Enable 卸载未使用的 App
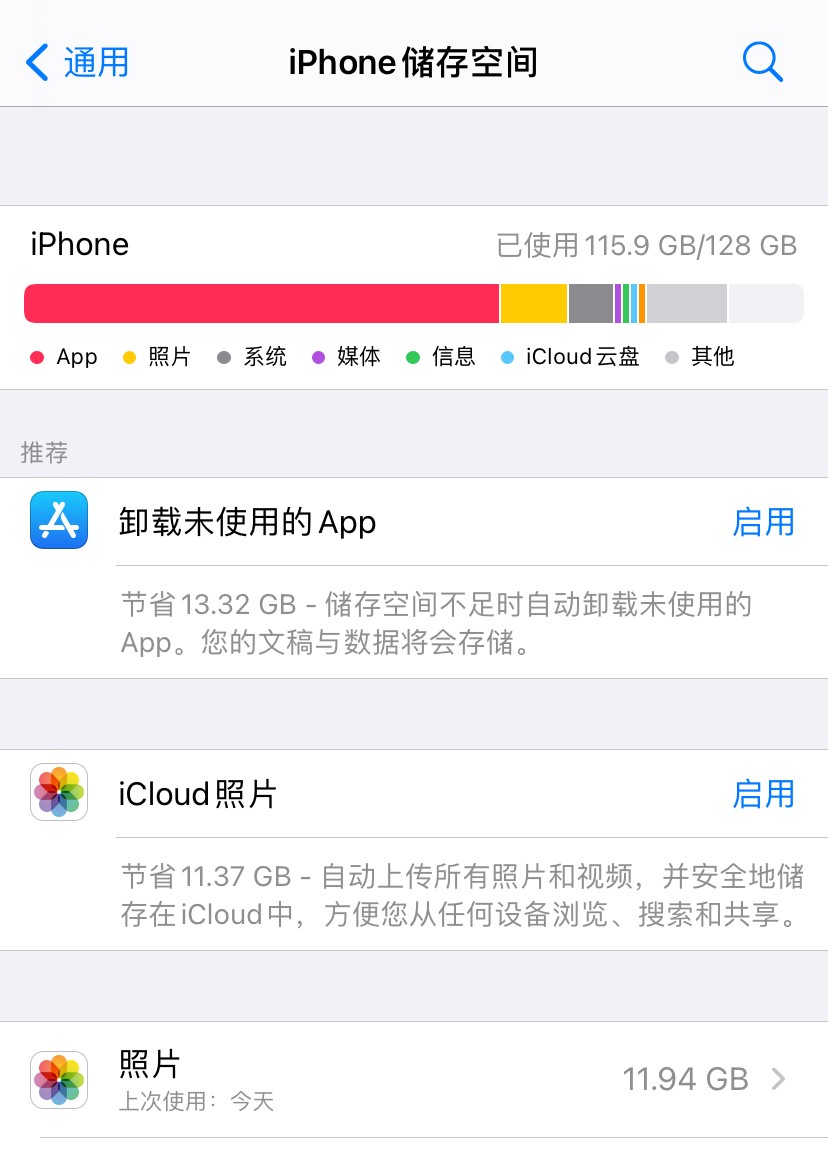Screen dimensions: 828x1153 763,522
